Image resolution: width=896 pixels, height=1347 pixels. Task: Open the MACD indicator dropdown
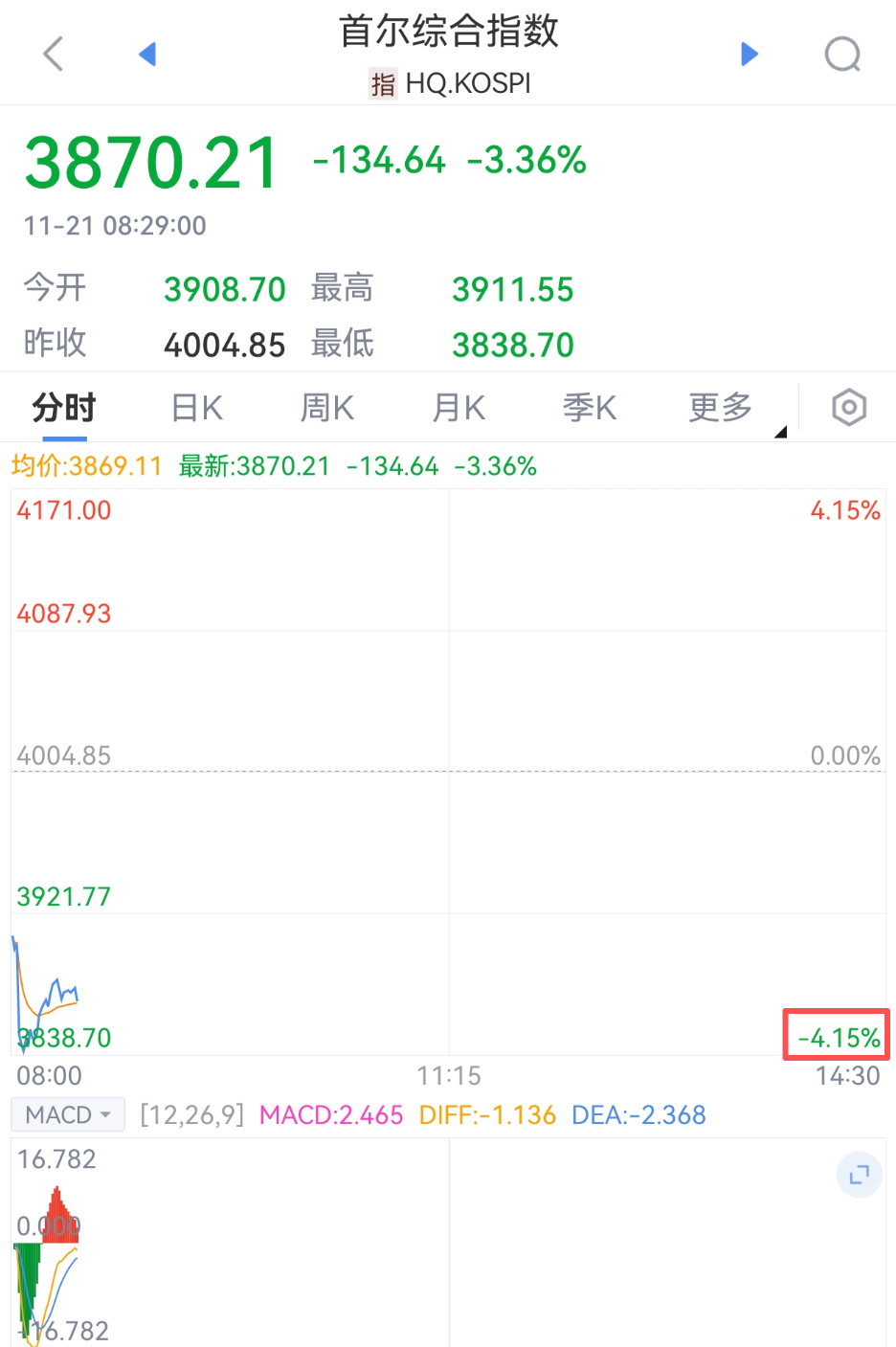pos(67,1114)
